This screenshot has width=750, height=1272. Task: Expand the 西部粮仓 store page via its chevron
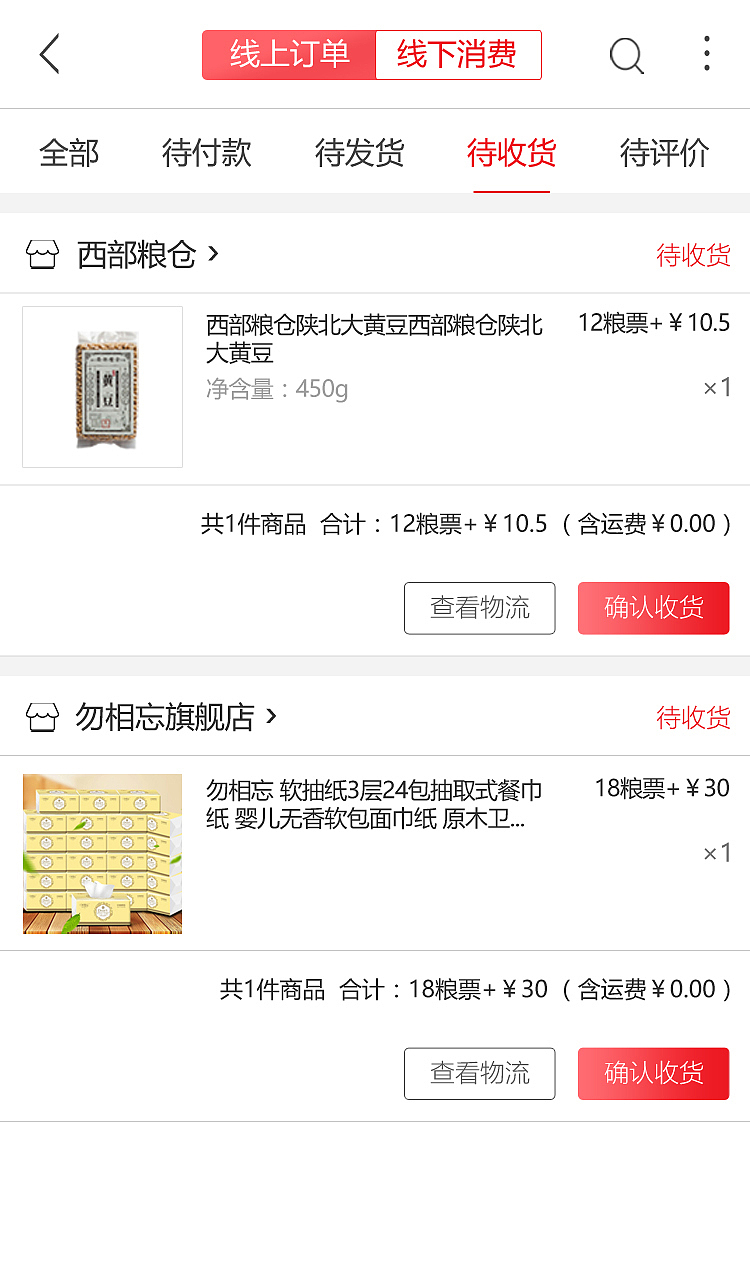tap(212, 255)
